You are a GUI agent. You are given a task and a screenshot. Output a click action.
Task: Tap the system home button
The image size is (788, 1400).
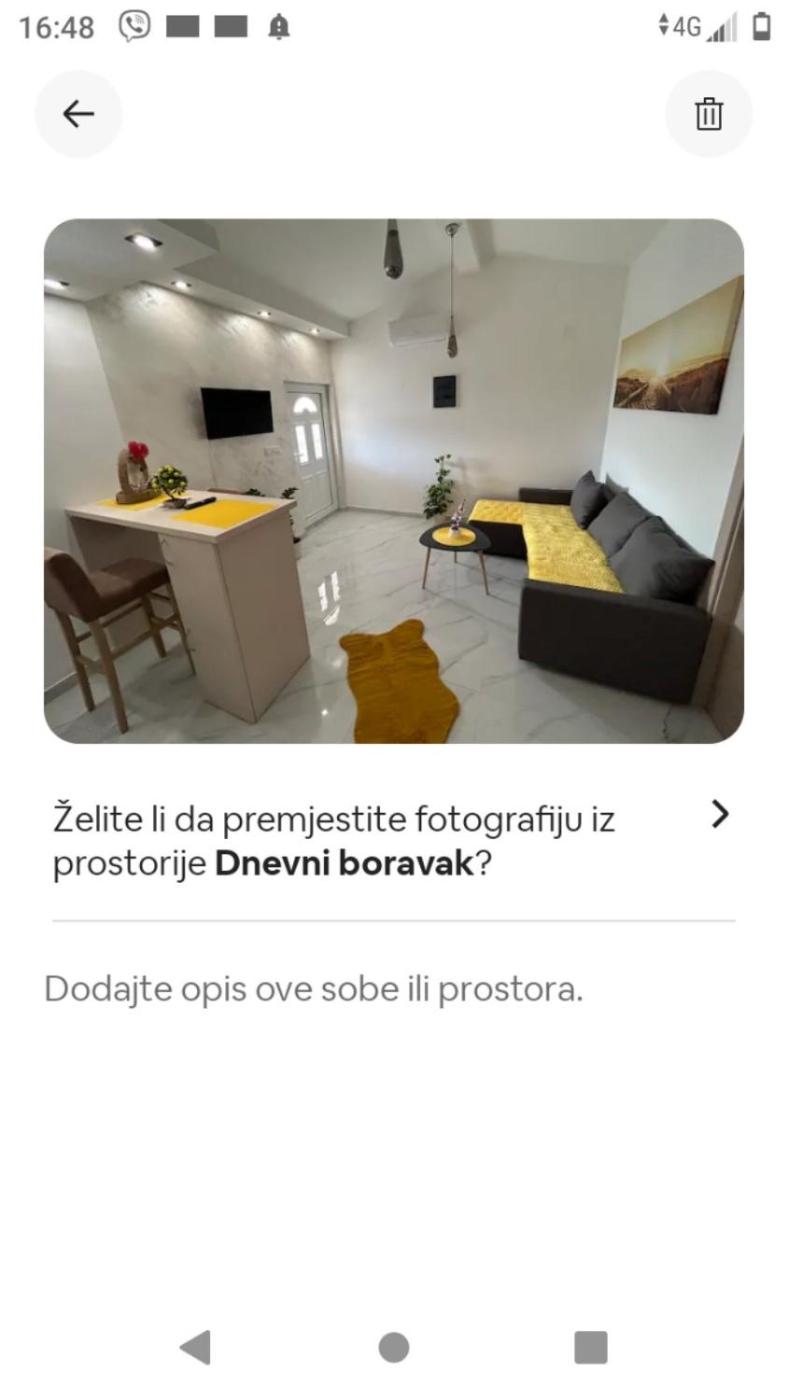coord(394,1347)
